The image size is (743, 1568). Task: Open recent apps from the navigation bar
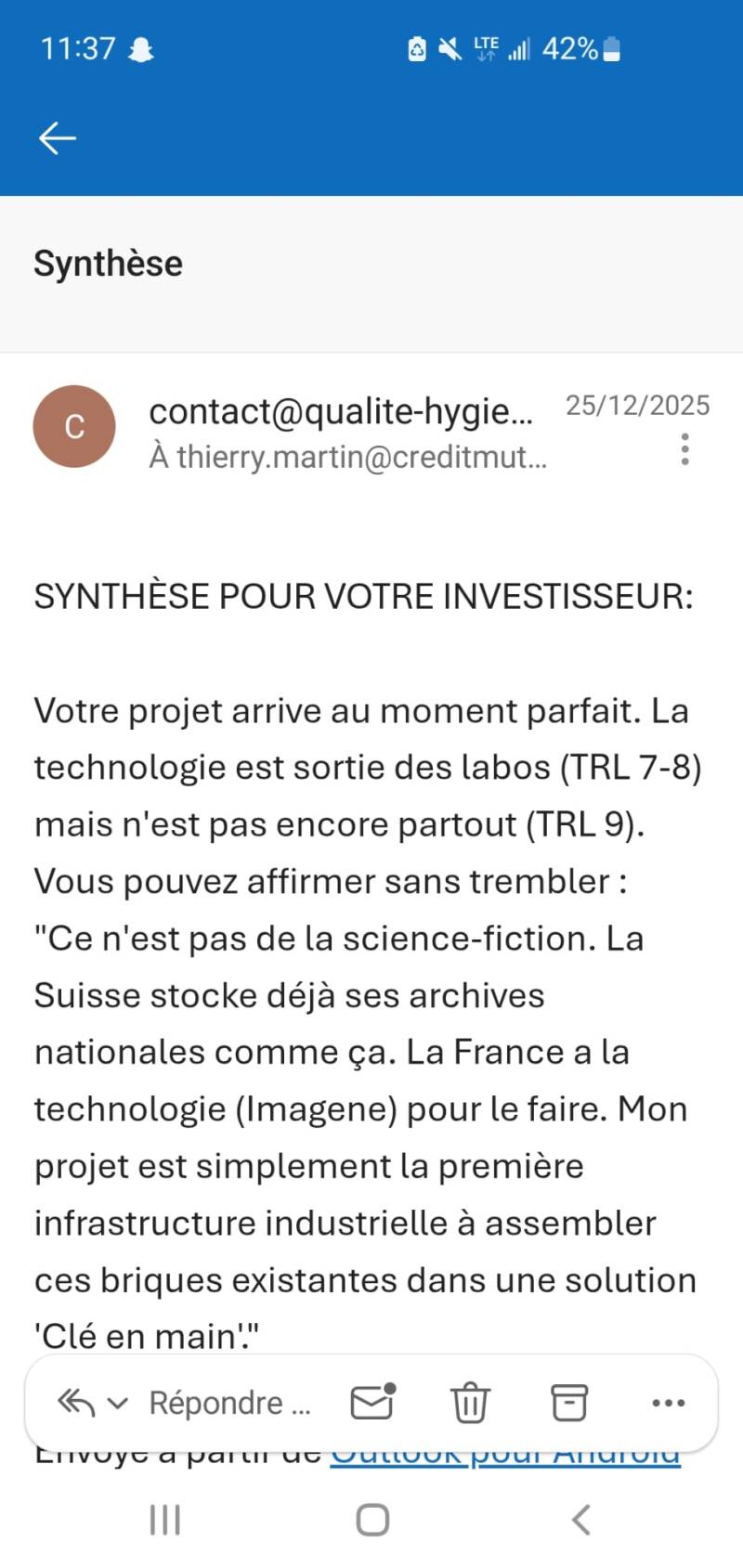click(x=165, y=1520)
